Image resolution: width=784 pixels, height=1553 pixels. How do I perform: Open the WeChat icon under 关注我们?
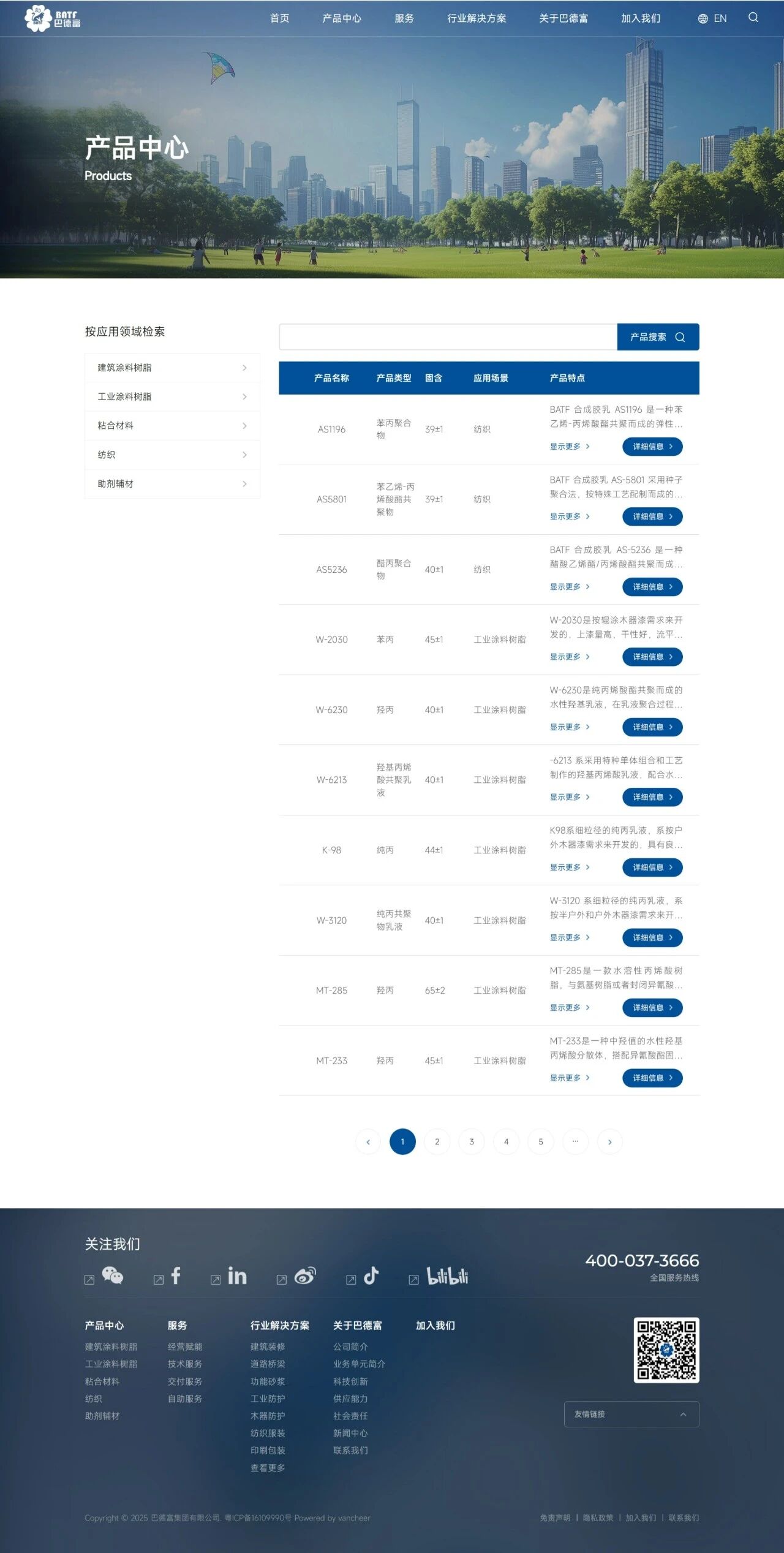[112, 1275]
